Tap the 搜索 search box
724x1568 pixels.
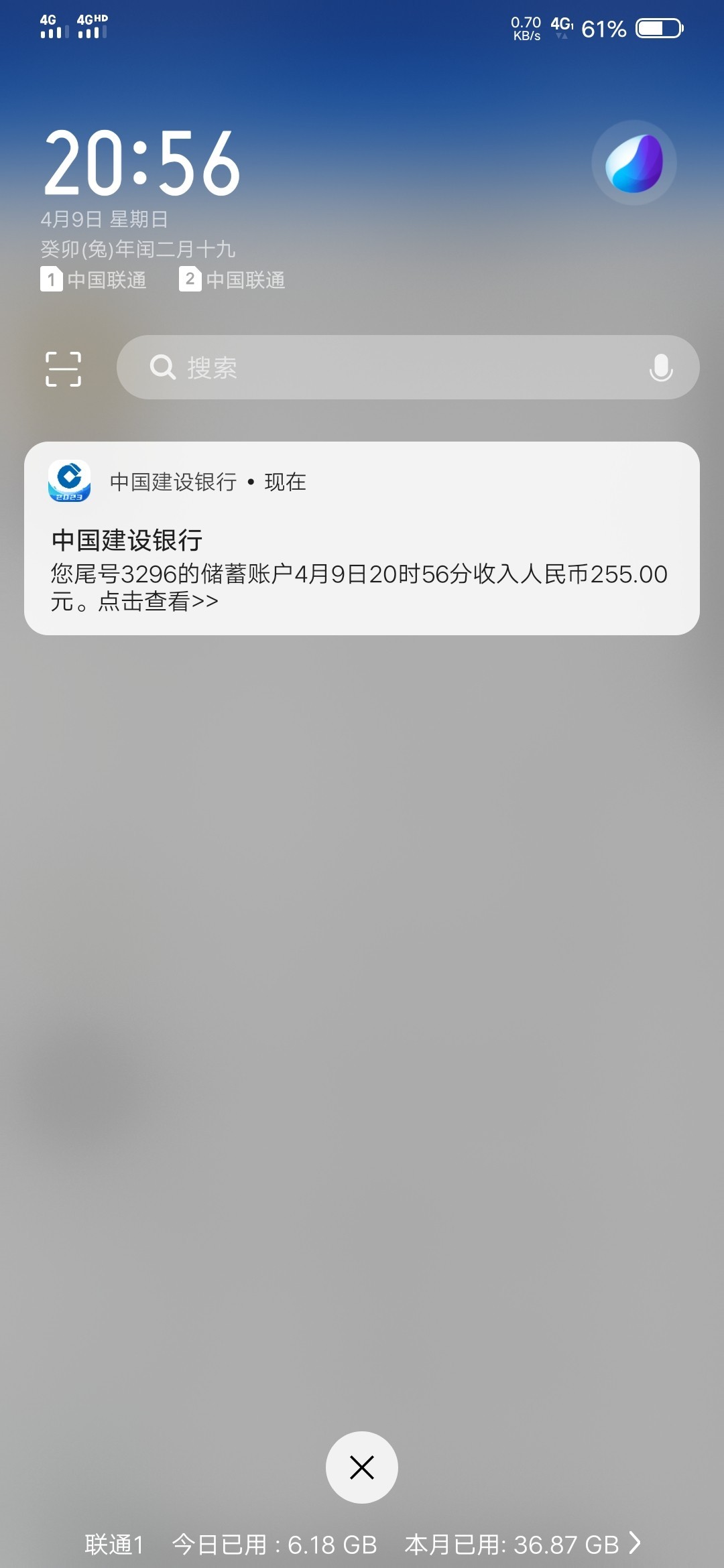point(389,367)
